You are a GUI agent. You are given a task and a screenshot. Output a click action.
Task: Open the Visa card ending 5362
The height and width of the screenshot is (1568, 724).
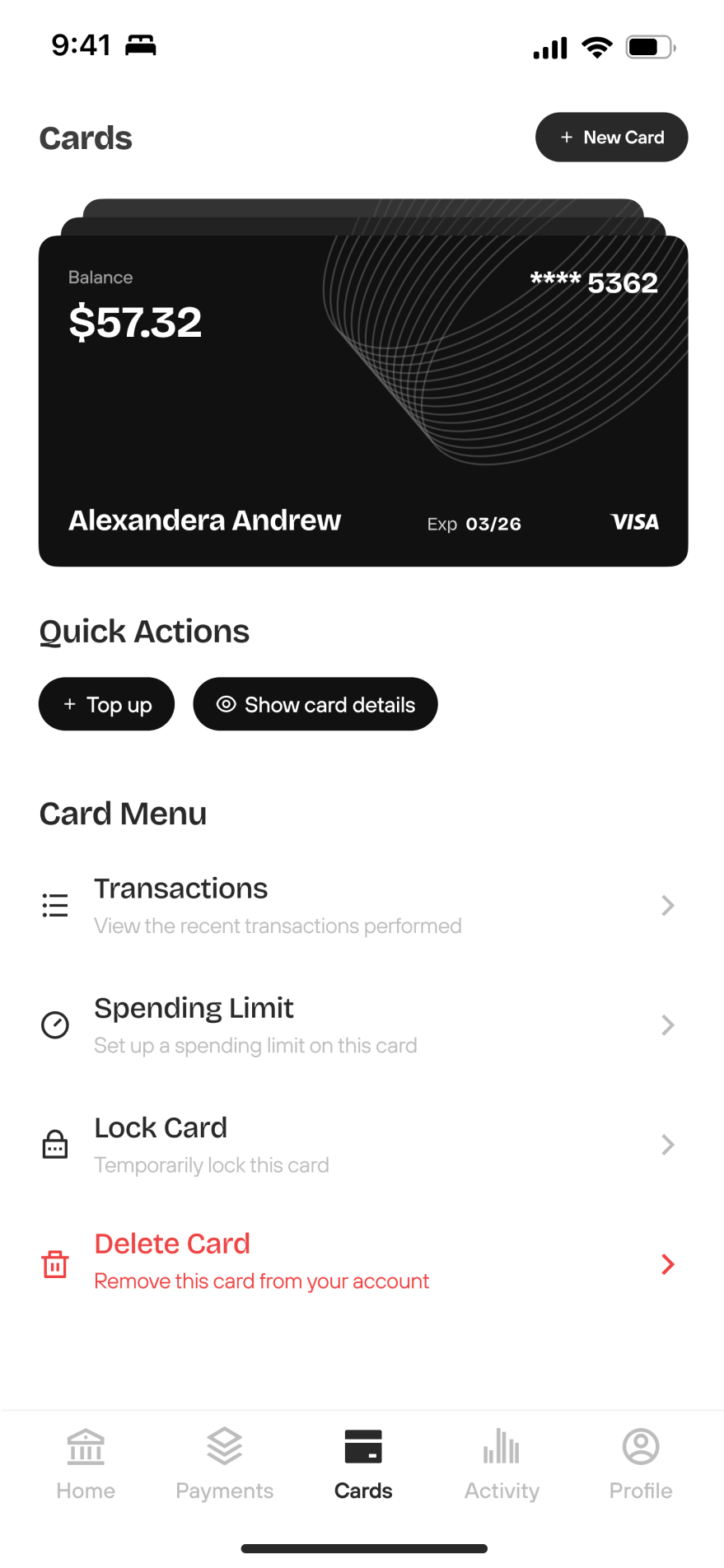tap(363, 401)
